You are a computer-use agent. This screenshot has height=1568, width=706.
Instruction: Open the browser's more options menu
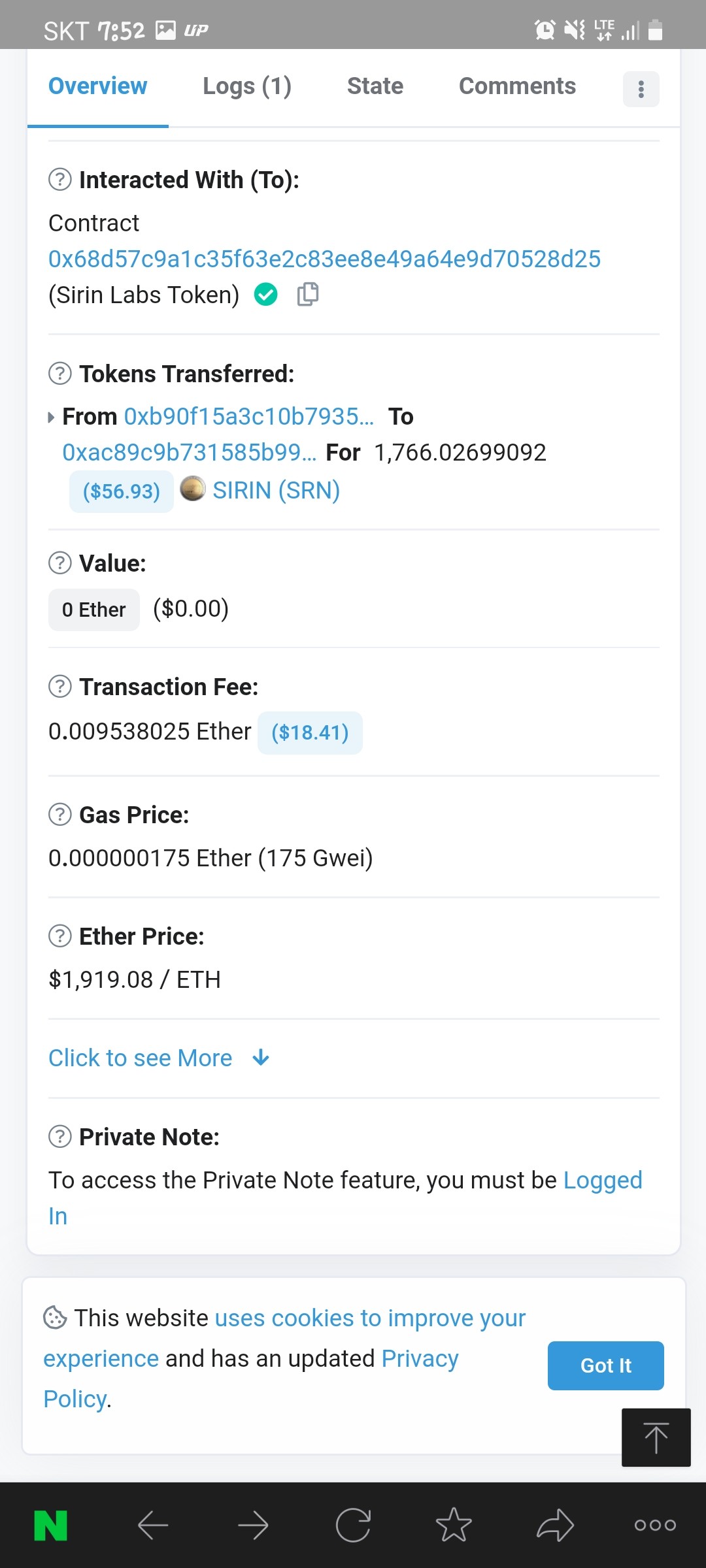coord(655,1526)
